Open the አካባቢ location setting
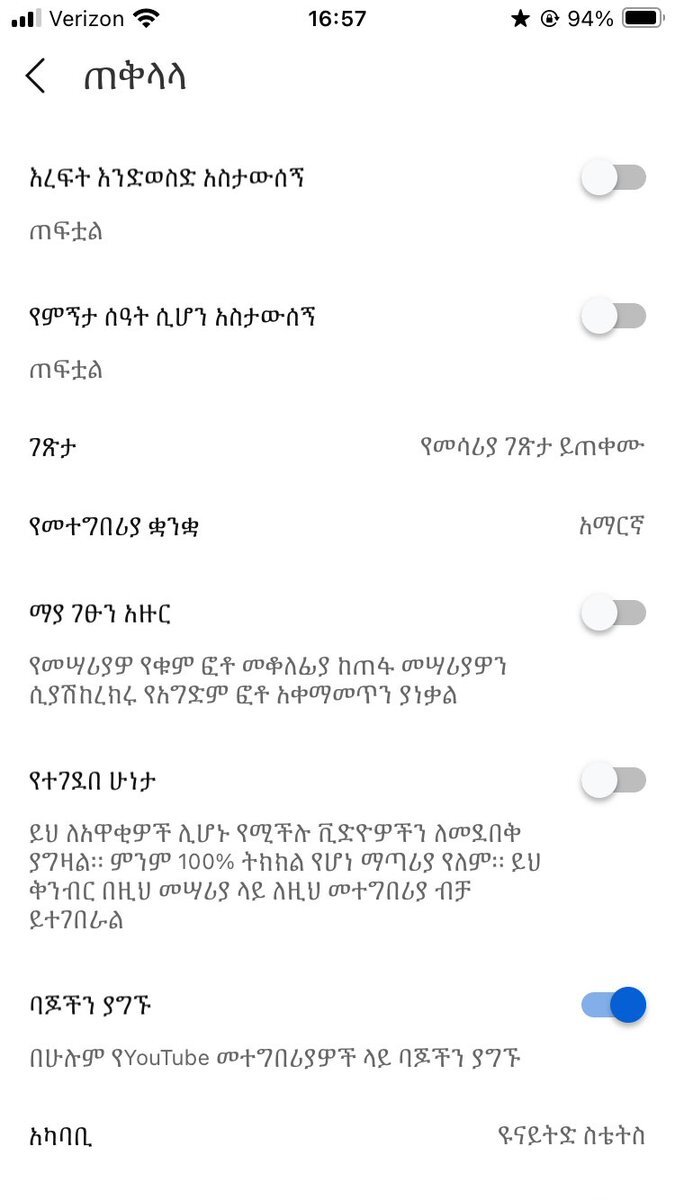 tap(337, 1136)
